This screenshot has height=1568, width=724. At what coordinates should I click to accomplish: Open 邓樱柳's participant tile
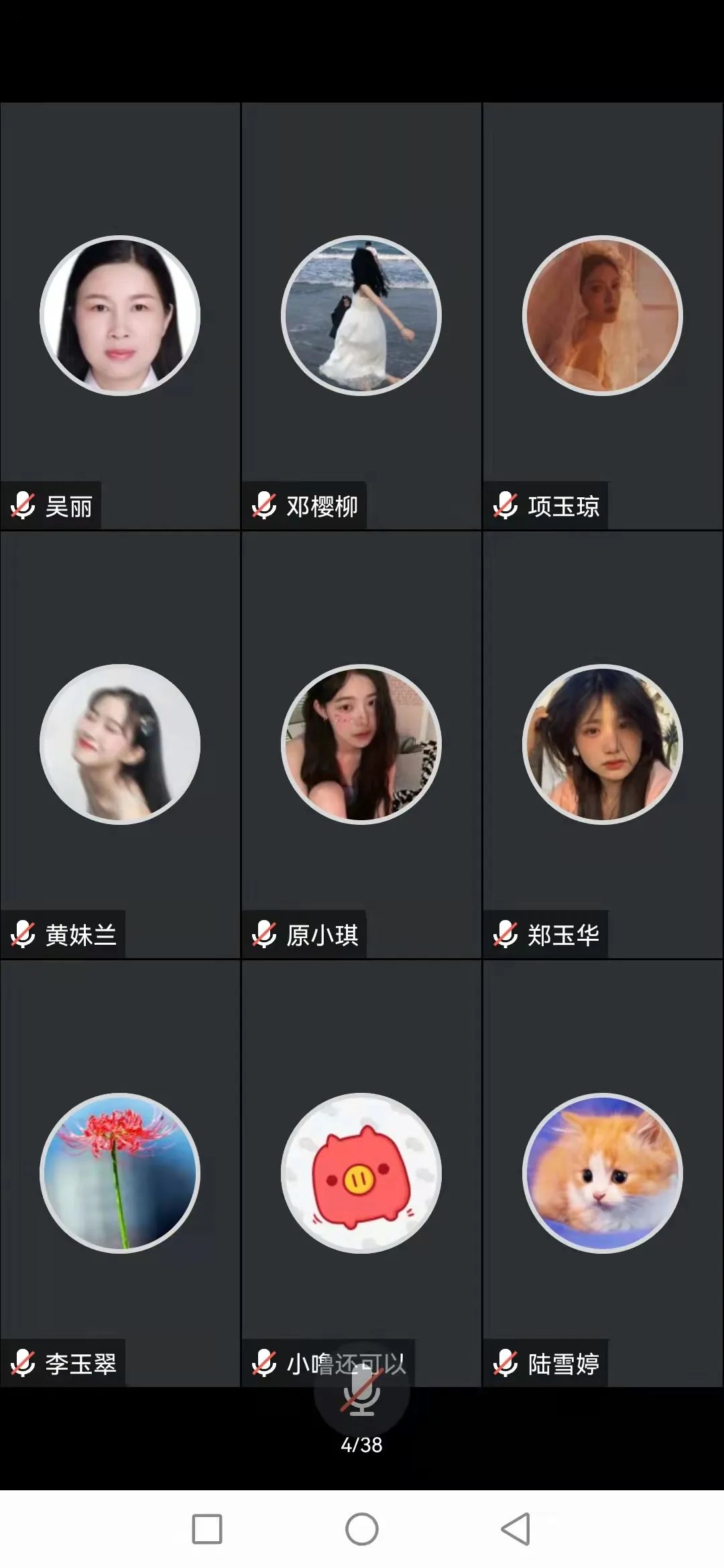pos(361,316)
